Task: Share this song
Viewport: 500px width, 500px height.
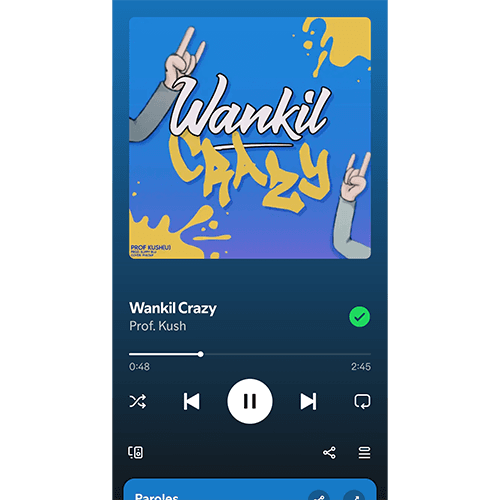Action: [x=329, y=453]
